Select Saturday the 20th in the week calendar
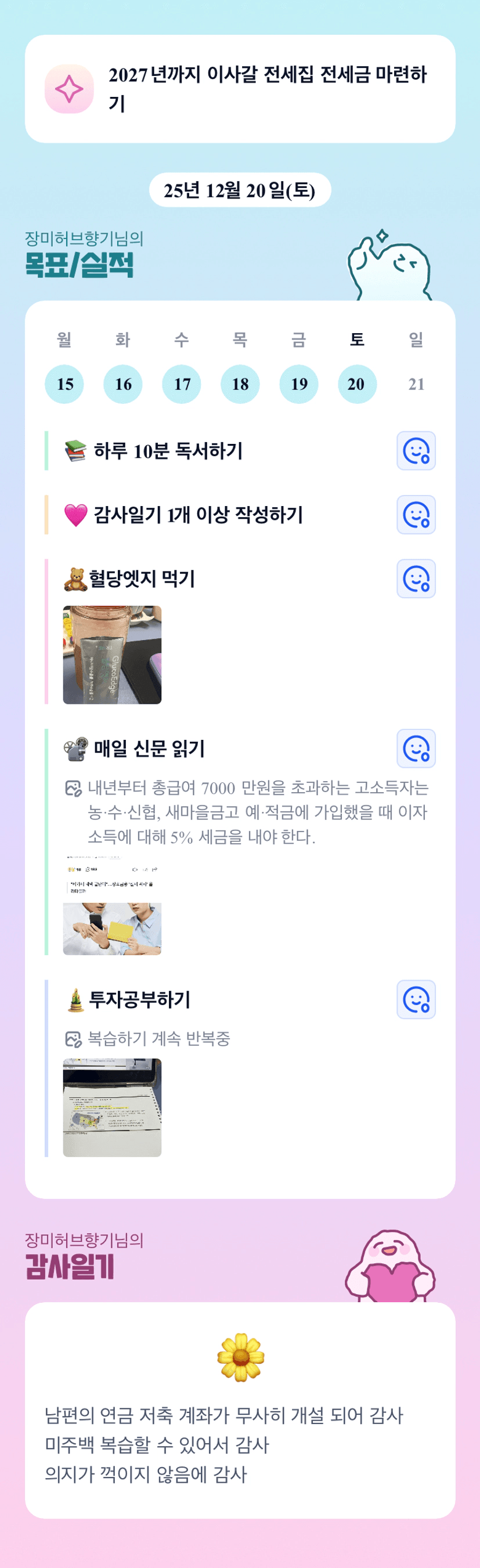 [x=357, y=384]
